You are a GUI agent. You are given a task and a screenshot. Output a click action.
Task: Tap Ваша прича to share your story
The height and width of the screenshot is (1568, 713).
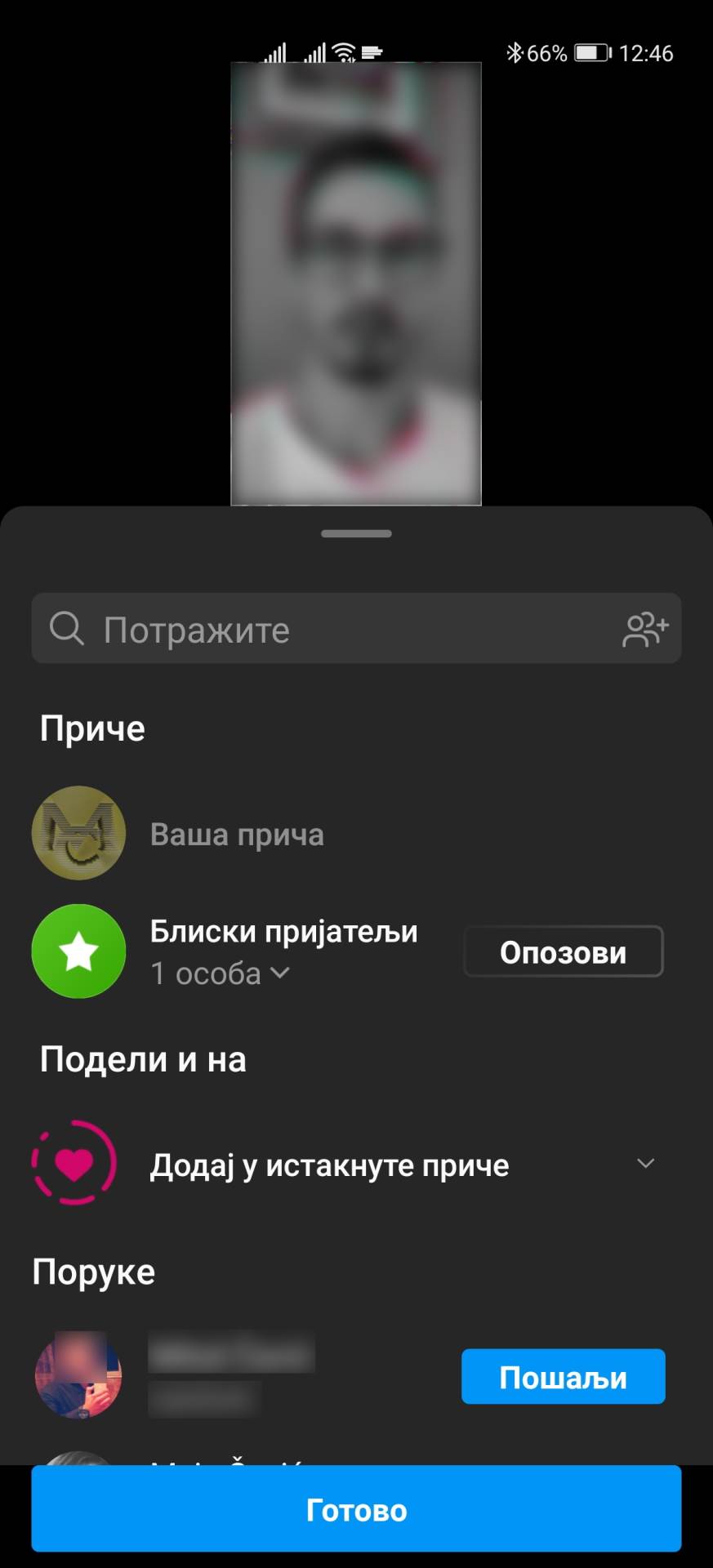coord(237,834)
